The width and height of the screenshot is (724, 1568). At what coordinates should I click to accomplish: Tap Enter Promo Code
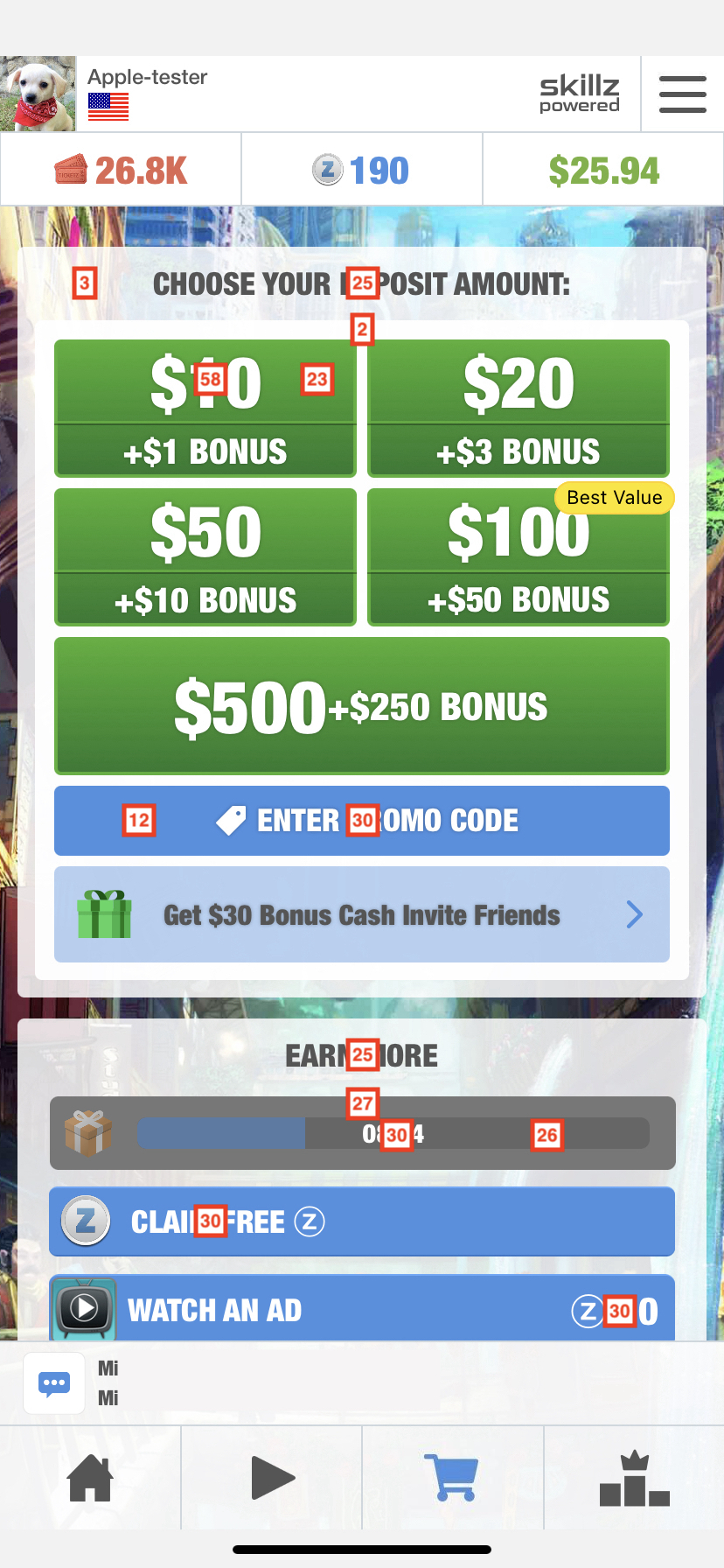(x=362, y=821)
